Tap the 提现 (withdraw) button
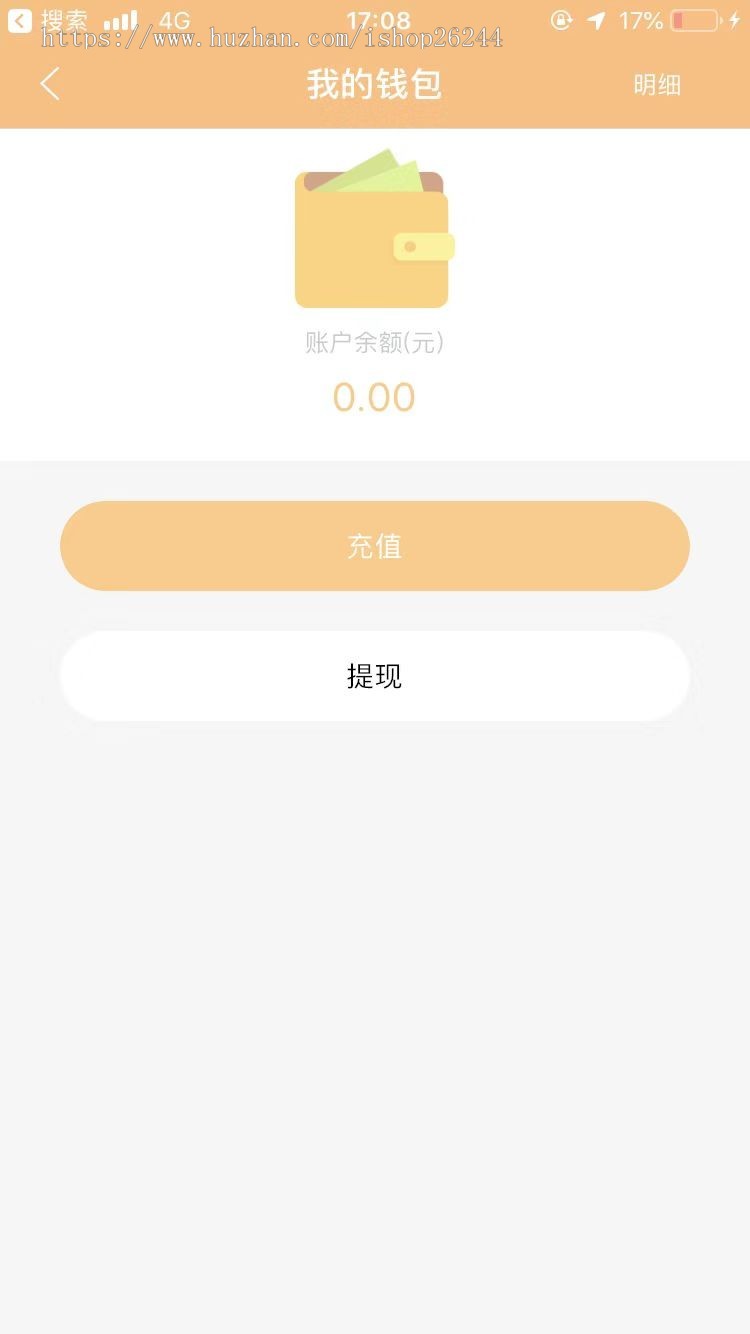This screenshot has height=1334, width=750. [375, 676]
